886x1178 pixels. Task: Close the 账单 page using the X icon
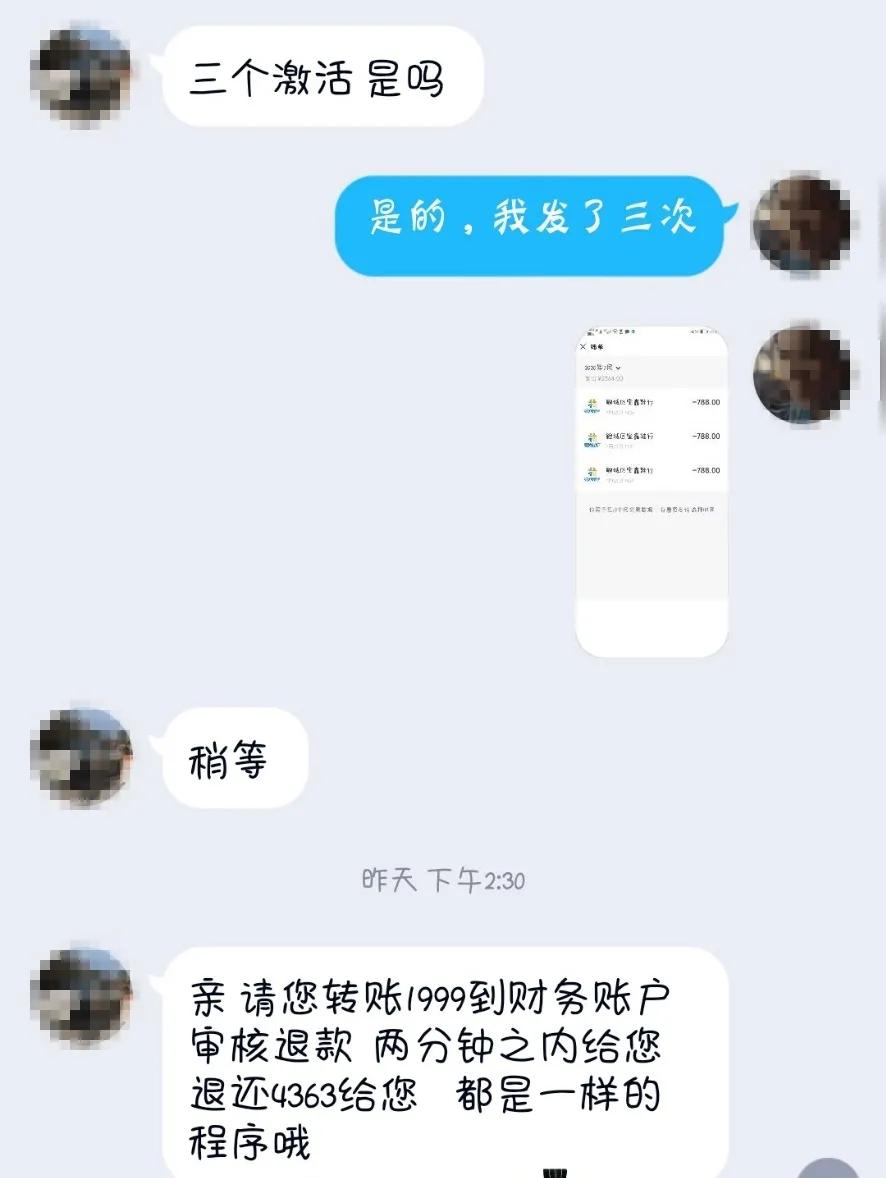[583, 347]
